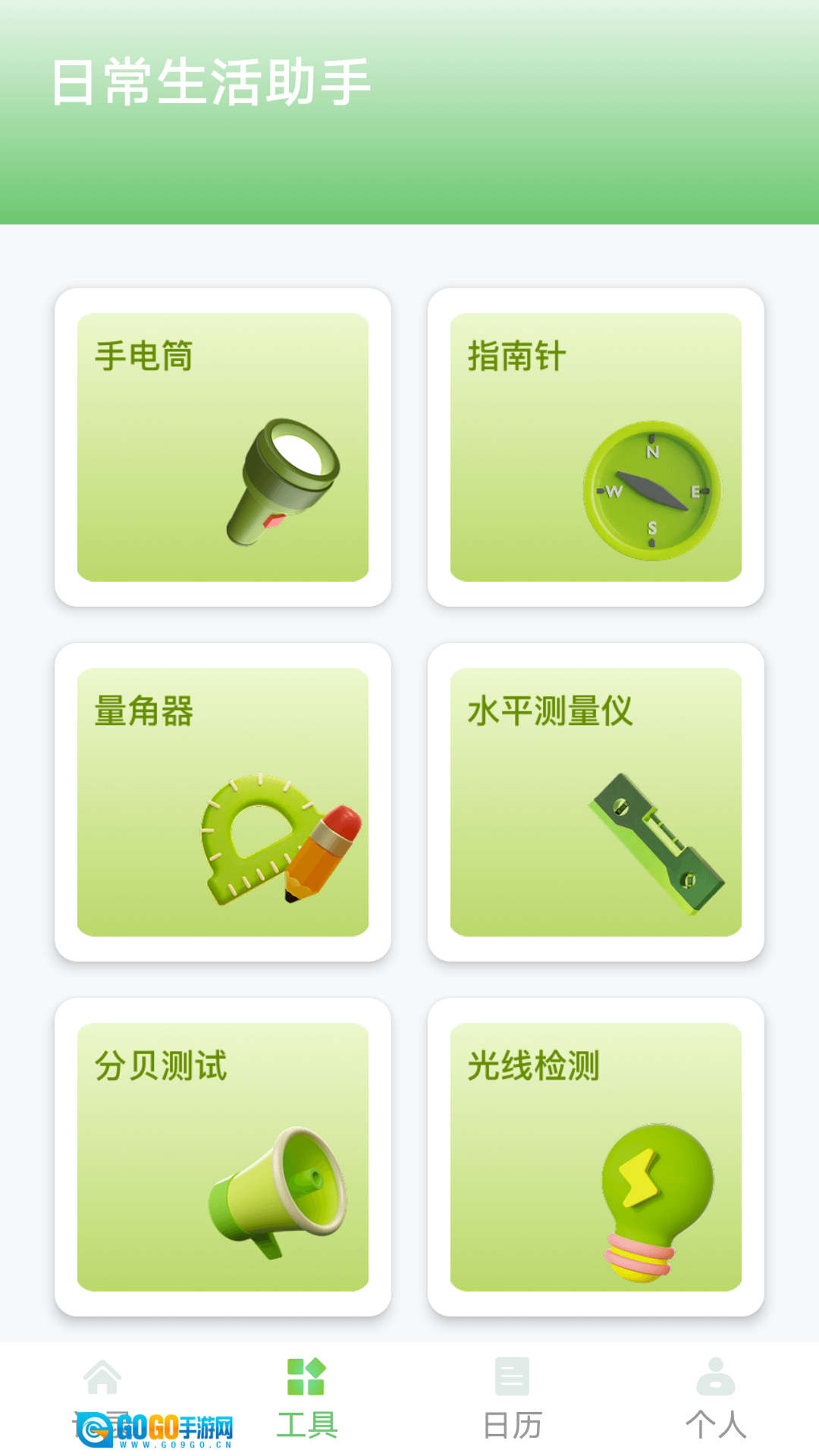Image resolution: width=819 pixels, height=1456 pixels.
Task: Select the 水平测量仪 level tool
Action: point(596,802)
